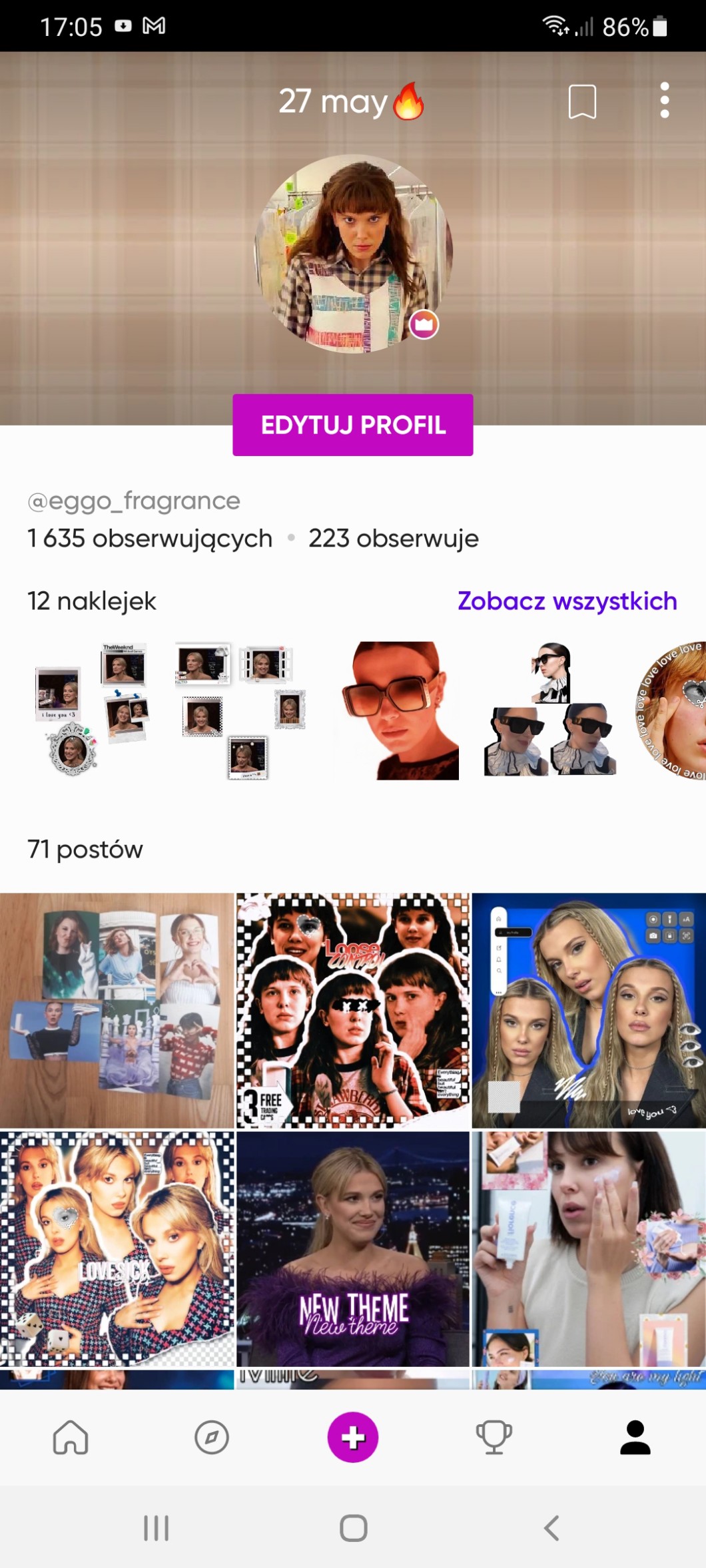
Task: Switch to the Discover compass tab
Action: 212,1437
